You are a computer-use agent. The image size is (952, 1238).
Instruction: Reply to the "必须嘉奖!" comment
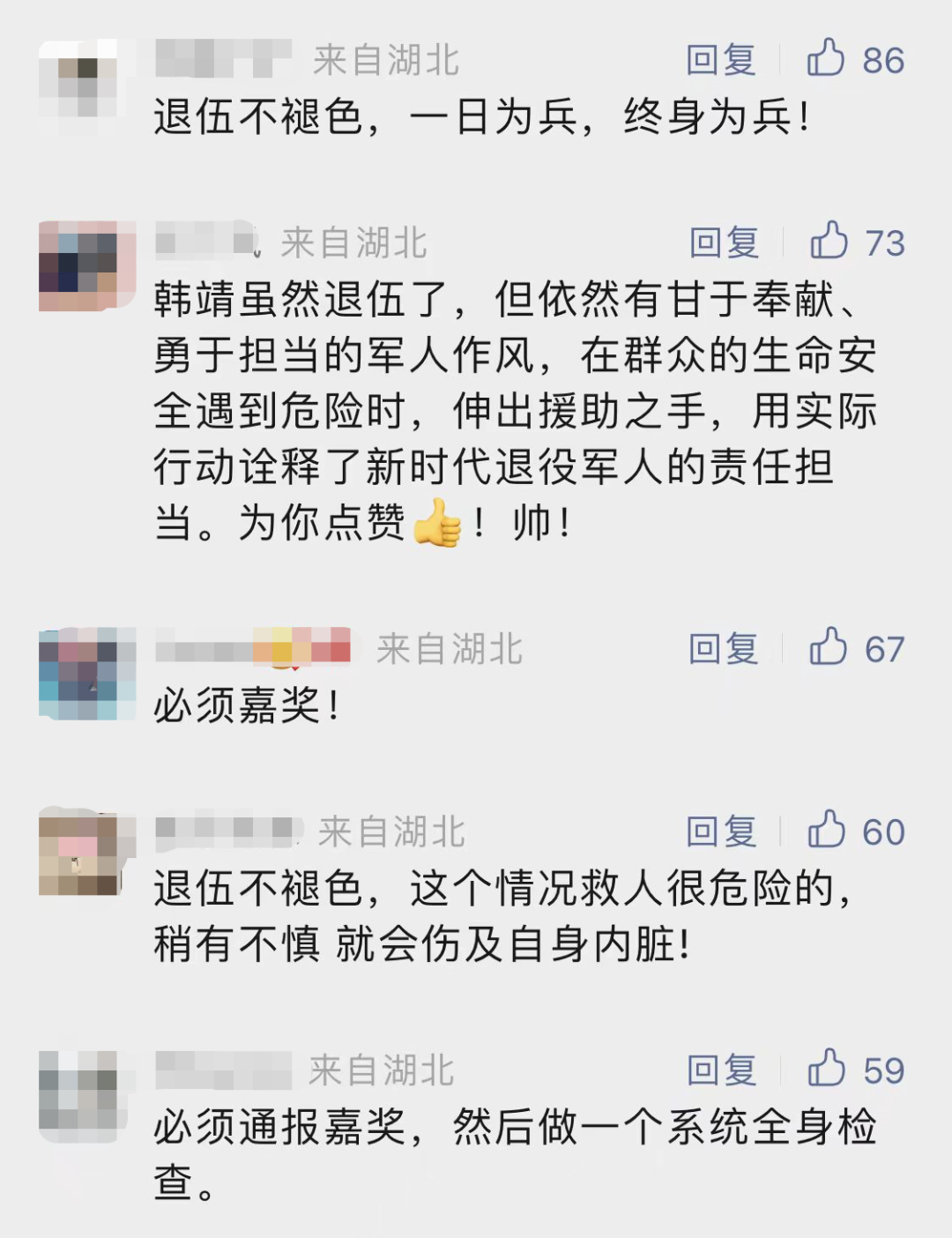(x=724, y=649)
